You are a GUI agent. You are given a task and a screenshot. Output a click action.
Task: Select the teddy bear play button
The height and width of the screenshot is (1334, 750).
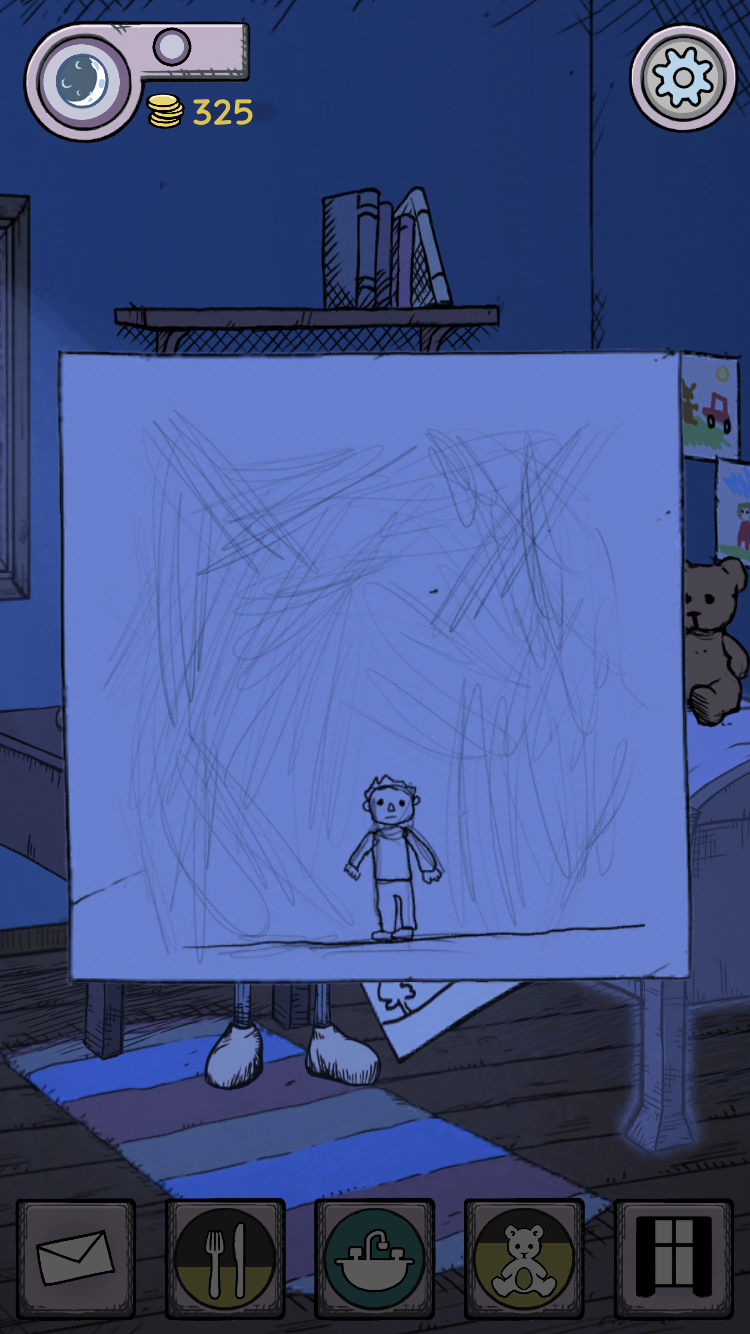tap(524, 1257)
